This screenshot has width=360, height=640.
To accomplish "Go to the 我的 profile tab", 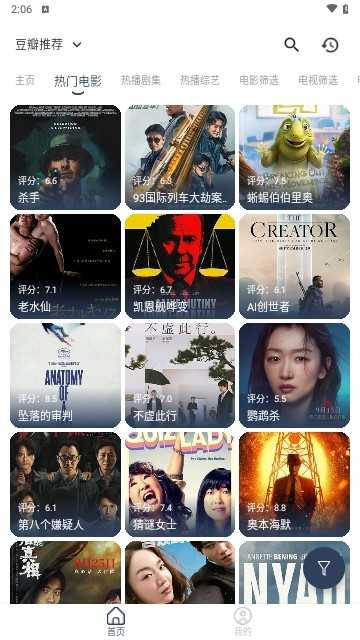I will click(243, 622).
